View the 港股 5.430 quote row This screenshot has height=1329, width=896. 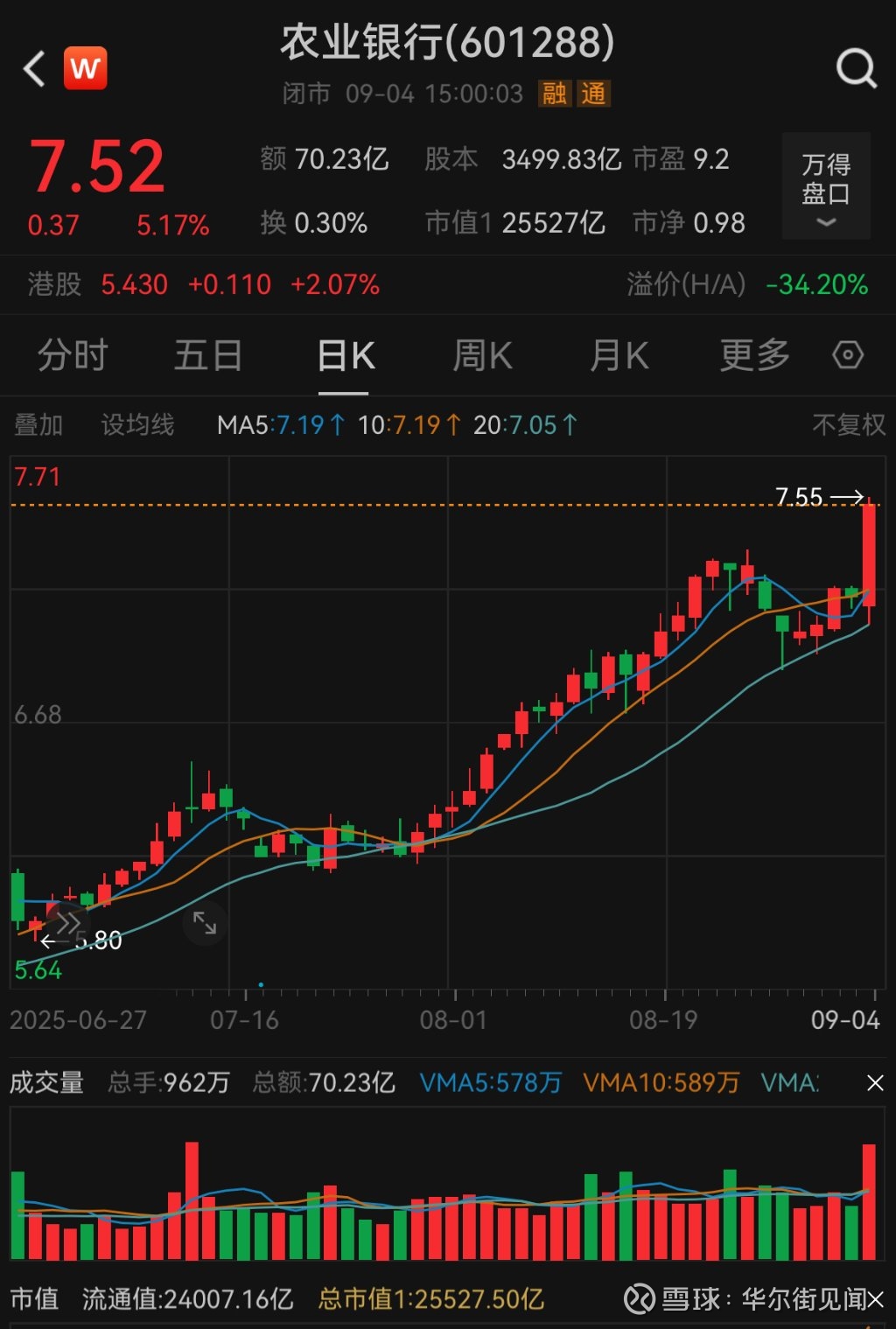click(x=203, y=284)
